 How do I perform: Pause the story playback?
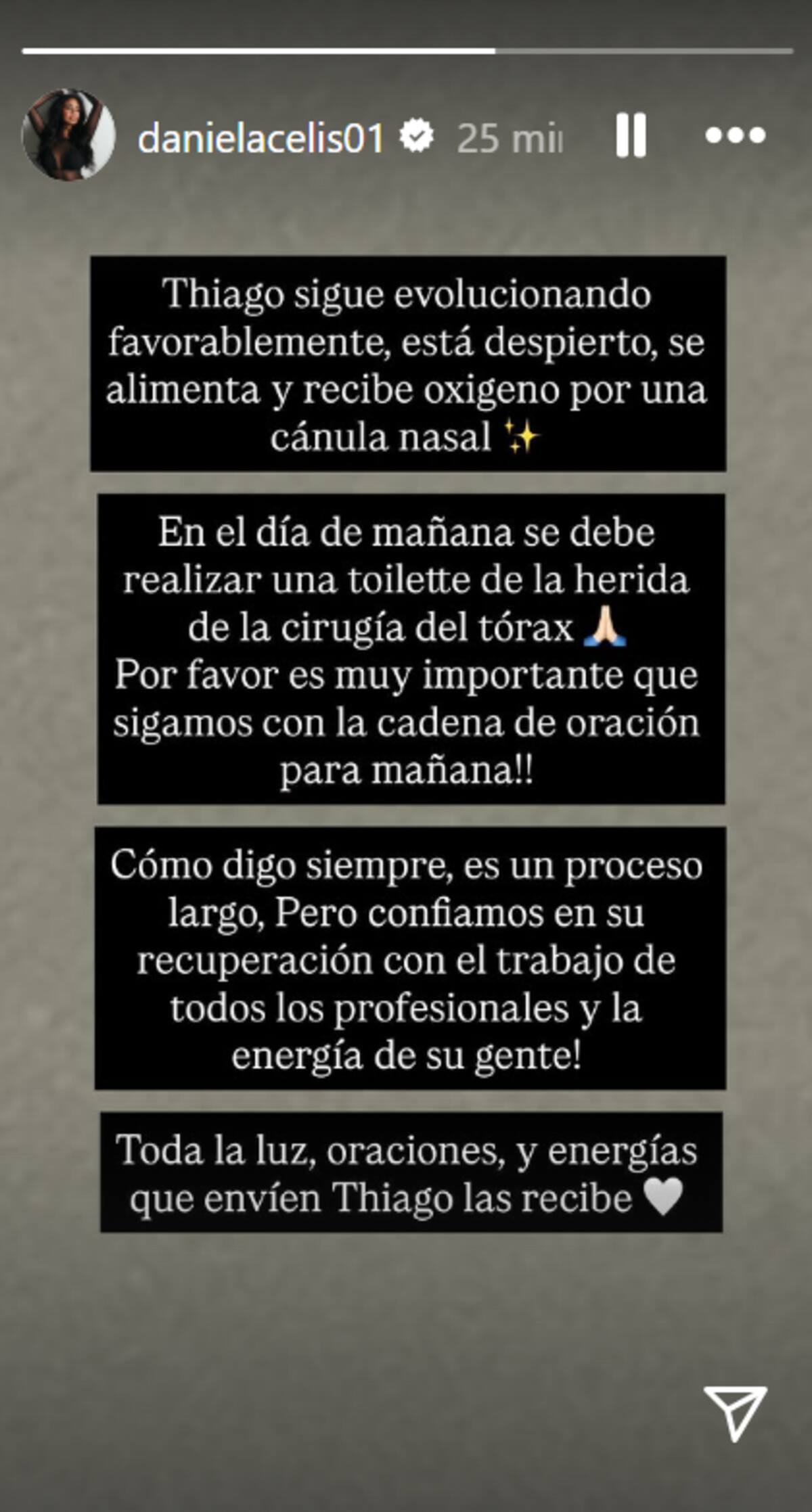(x=631, y=135)
